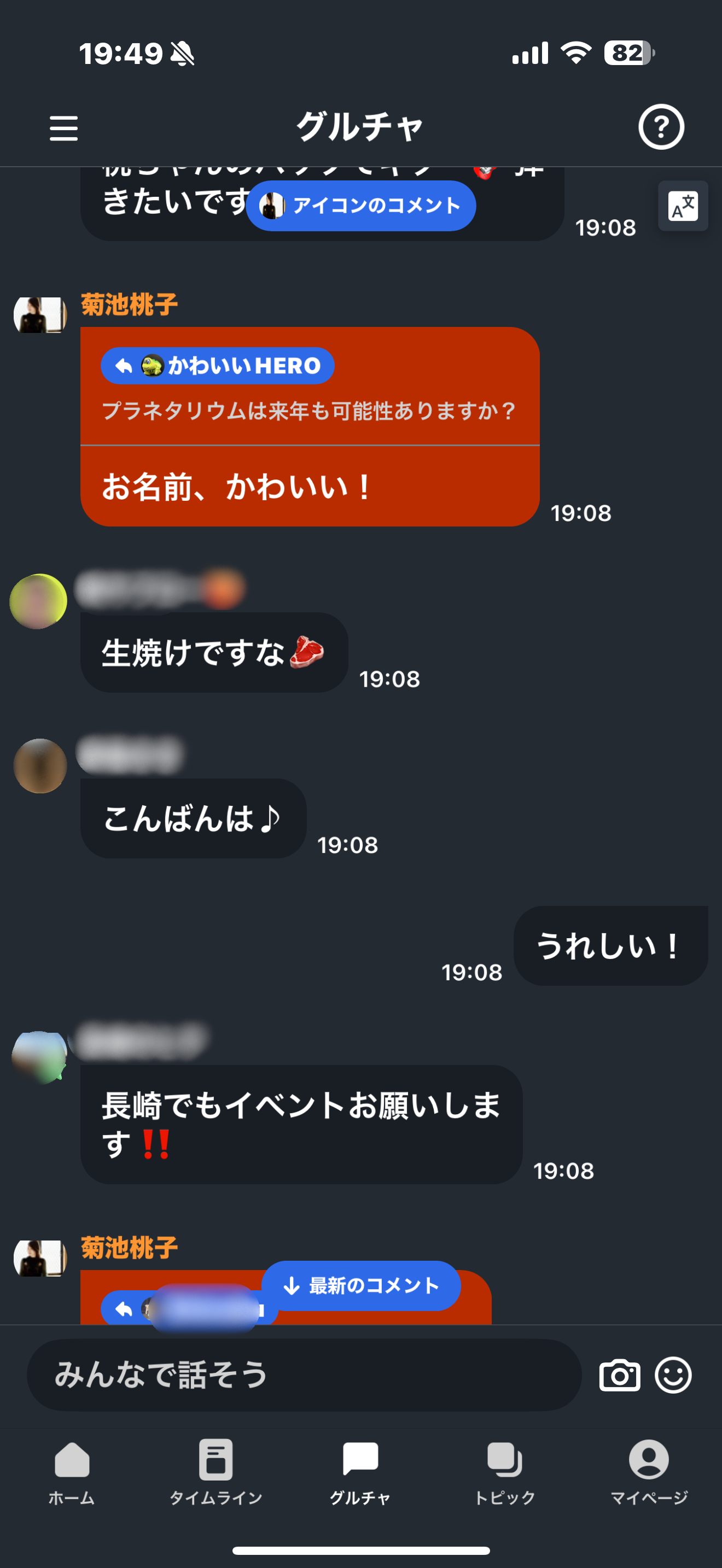Open the help question mark icon
Screen dimensions: 722x1568
661,127
